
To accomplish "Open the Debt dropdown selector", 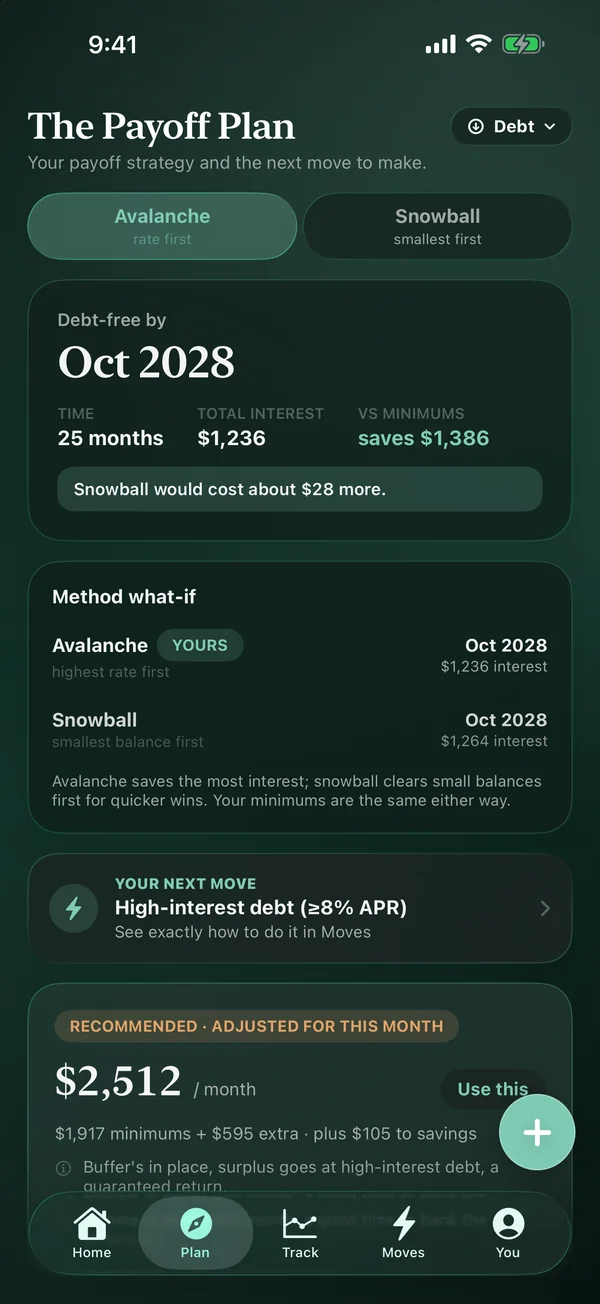I will point(511,127).
